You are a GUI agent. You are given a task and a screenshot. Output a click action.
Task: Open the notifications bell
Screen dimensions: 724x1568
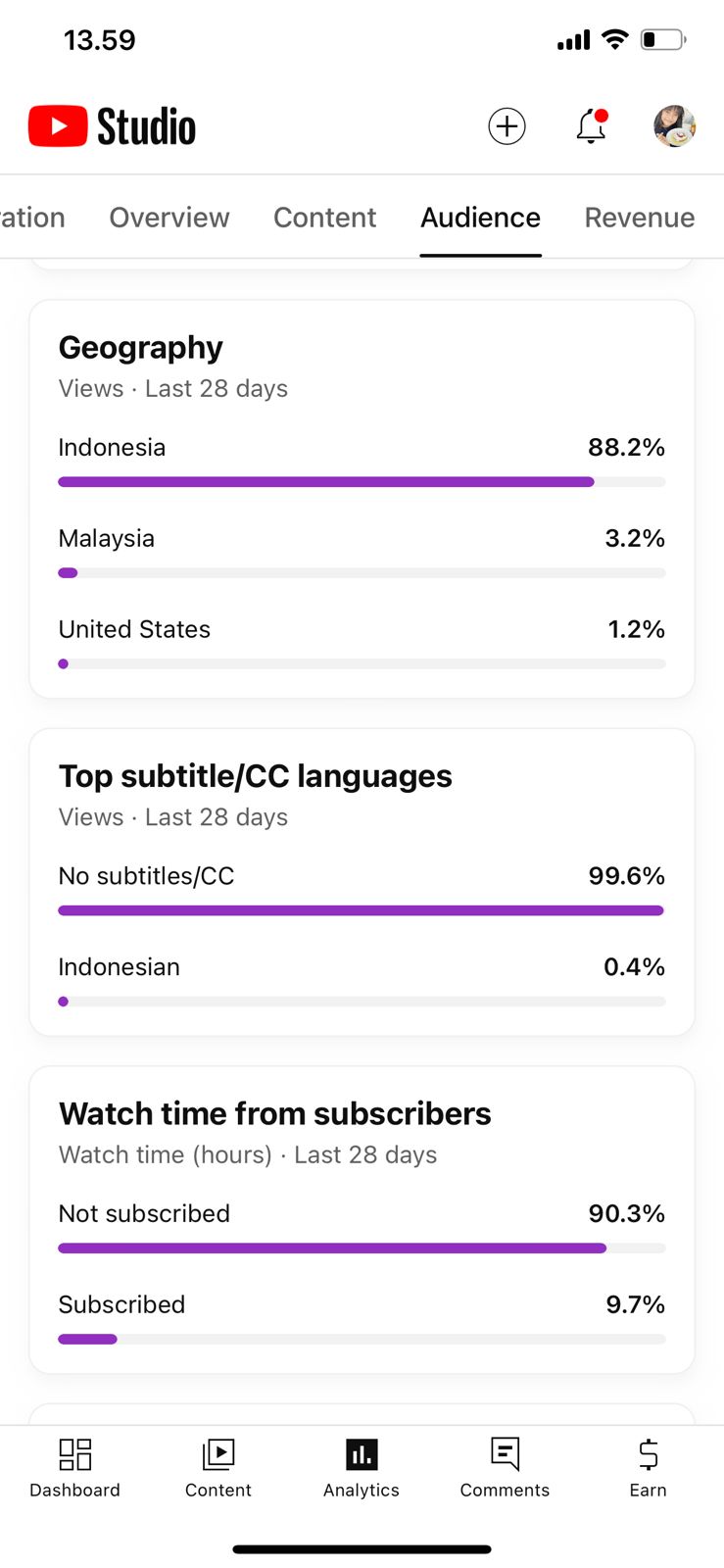click(x=591, y=126)
